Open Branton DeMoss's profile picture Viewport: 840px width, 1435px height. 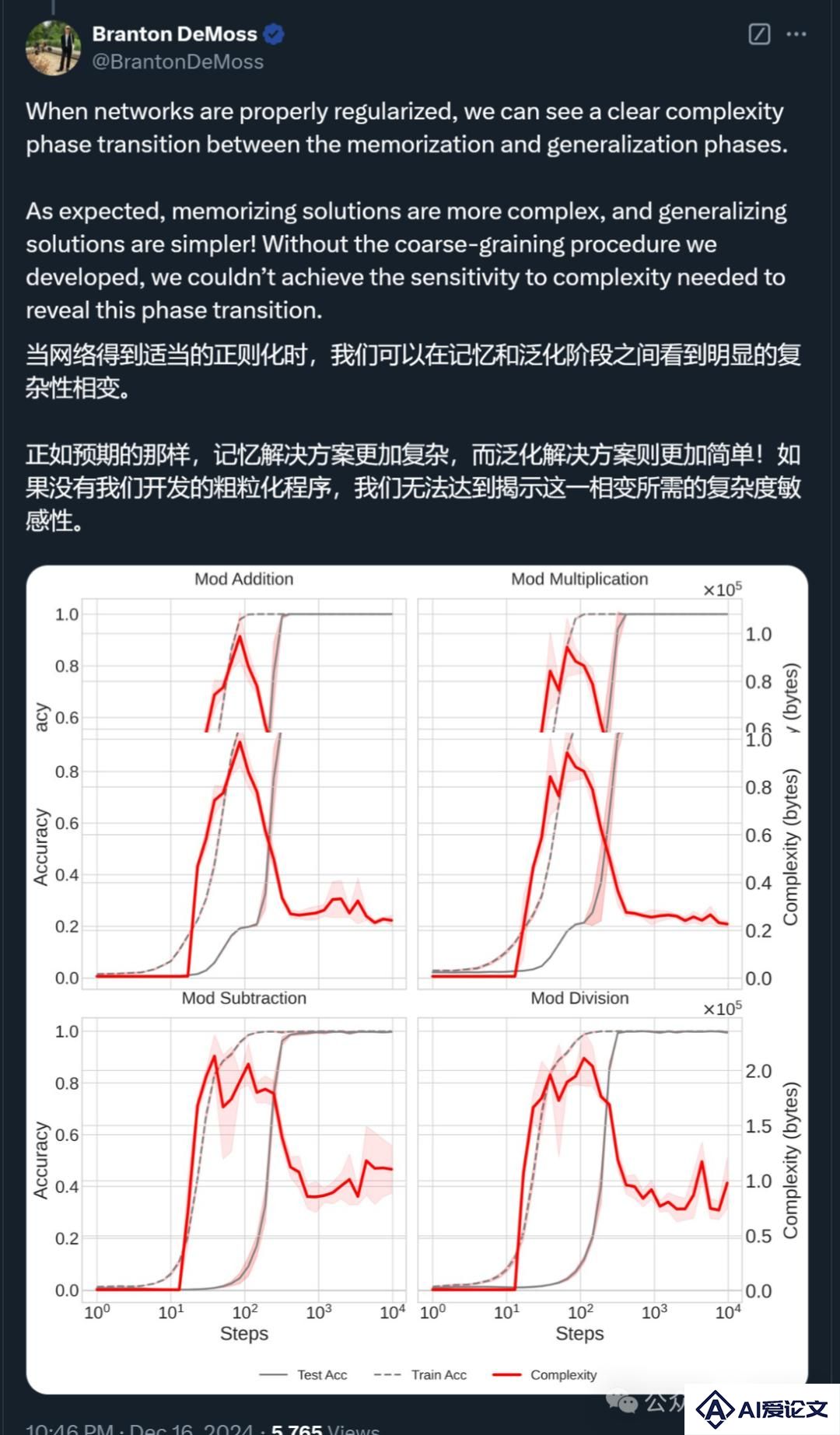point(54,48)
